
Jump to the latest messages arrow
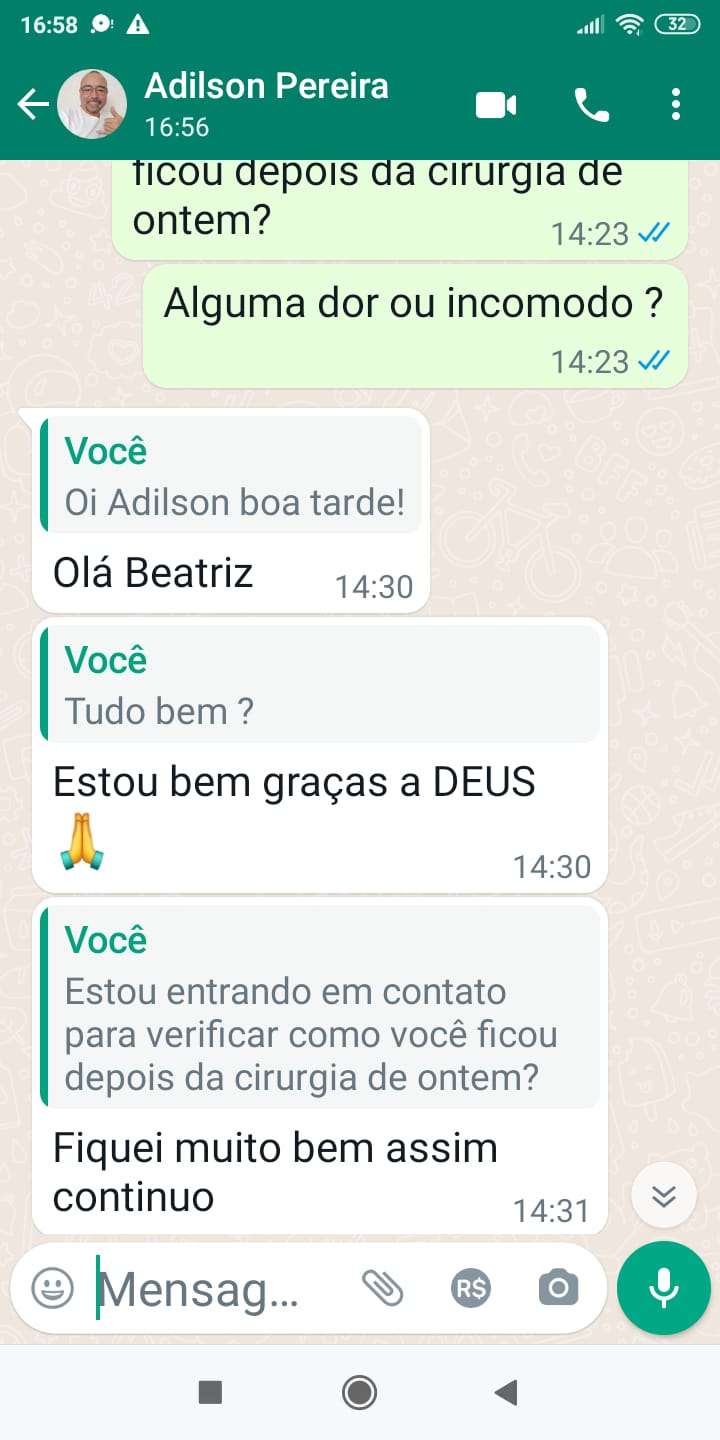(x=664, y=1195)
